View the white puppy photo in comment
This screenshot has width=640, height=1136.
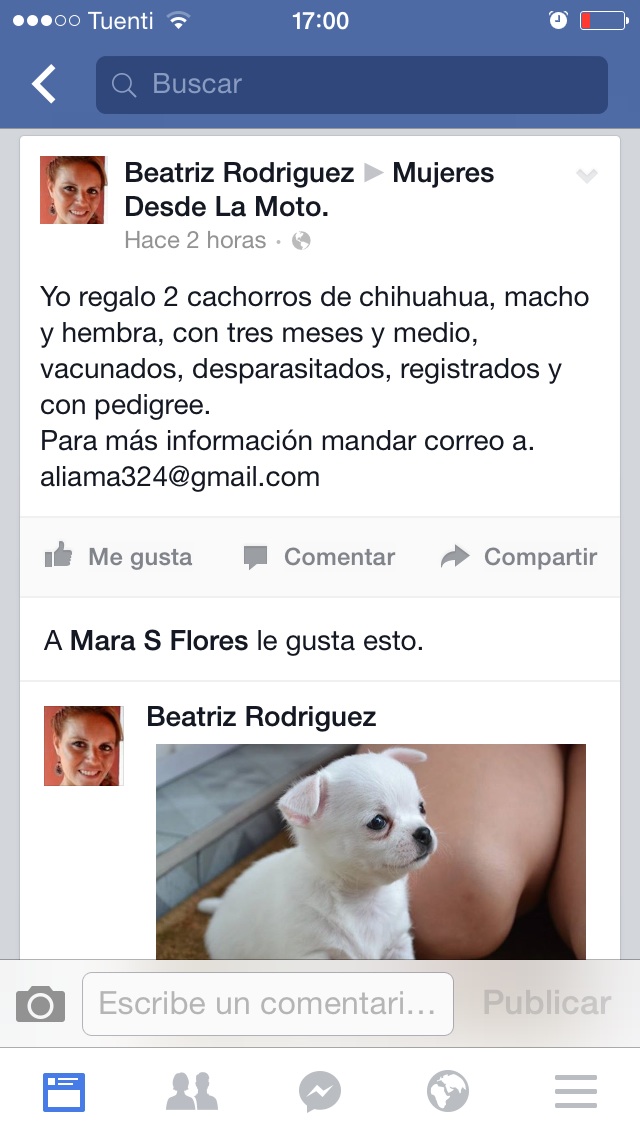click(370, 851)
